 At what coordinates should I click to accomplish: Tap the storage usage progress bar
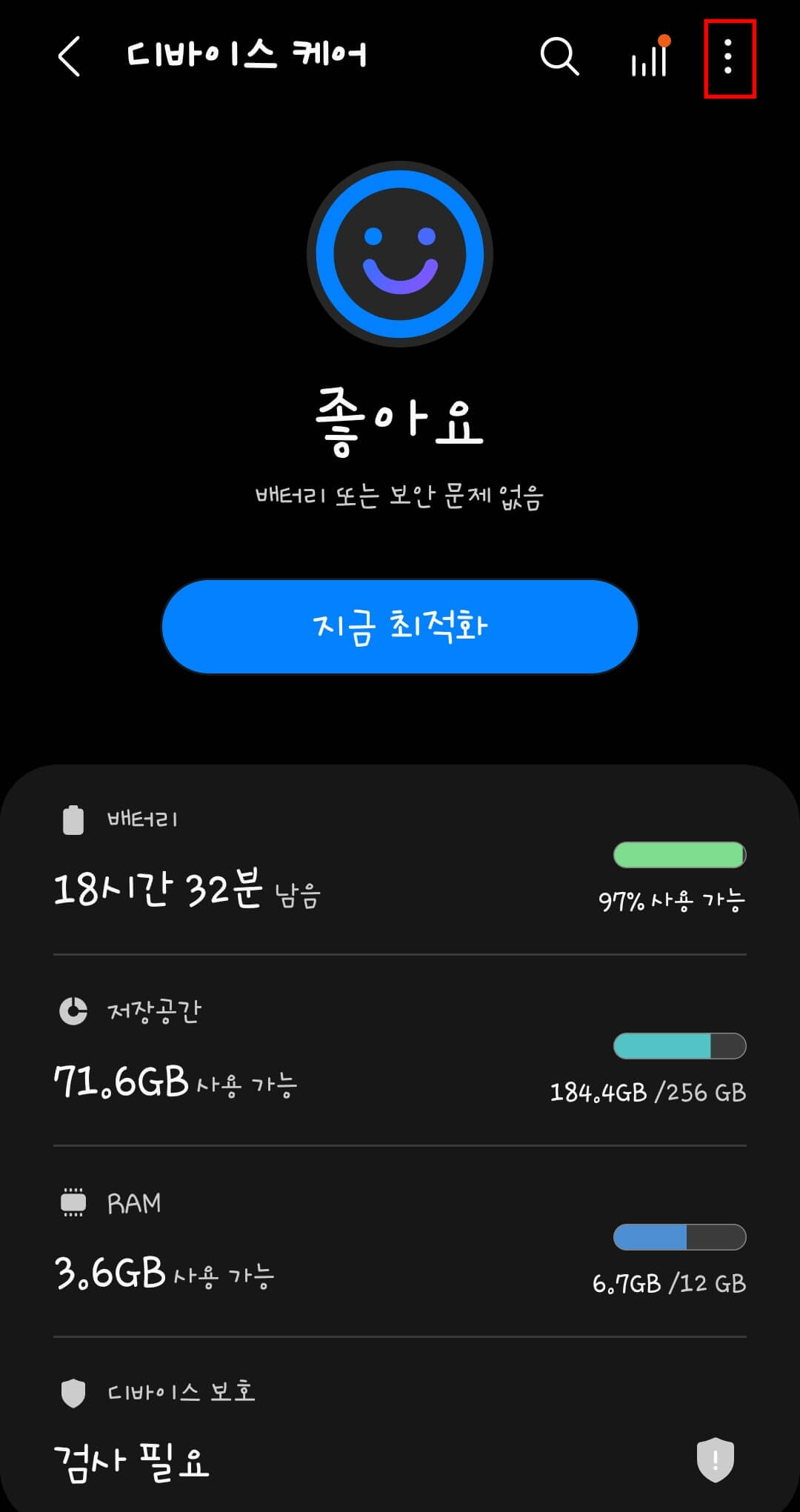(679, 1046)
